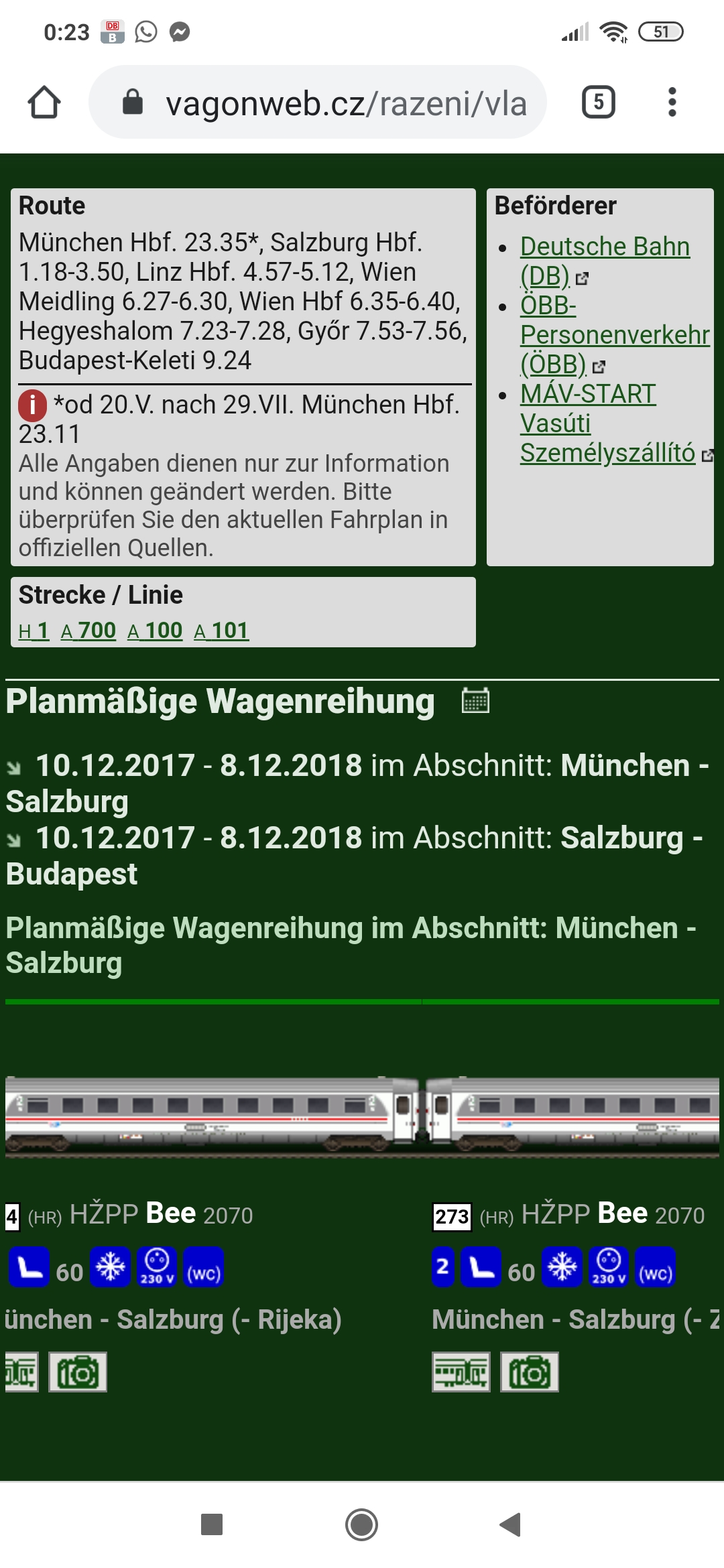The height and width of the screenshot is (1568, 724).
Task: Open recent apps from the navigation bar
Action: pyautogui.click(x=212, y=1524)
